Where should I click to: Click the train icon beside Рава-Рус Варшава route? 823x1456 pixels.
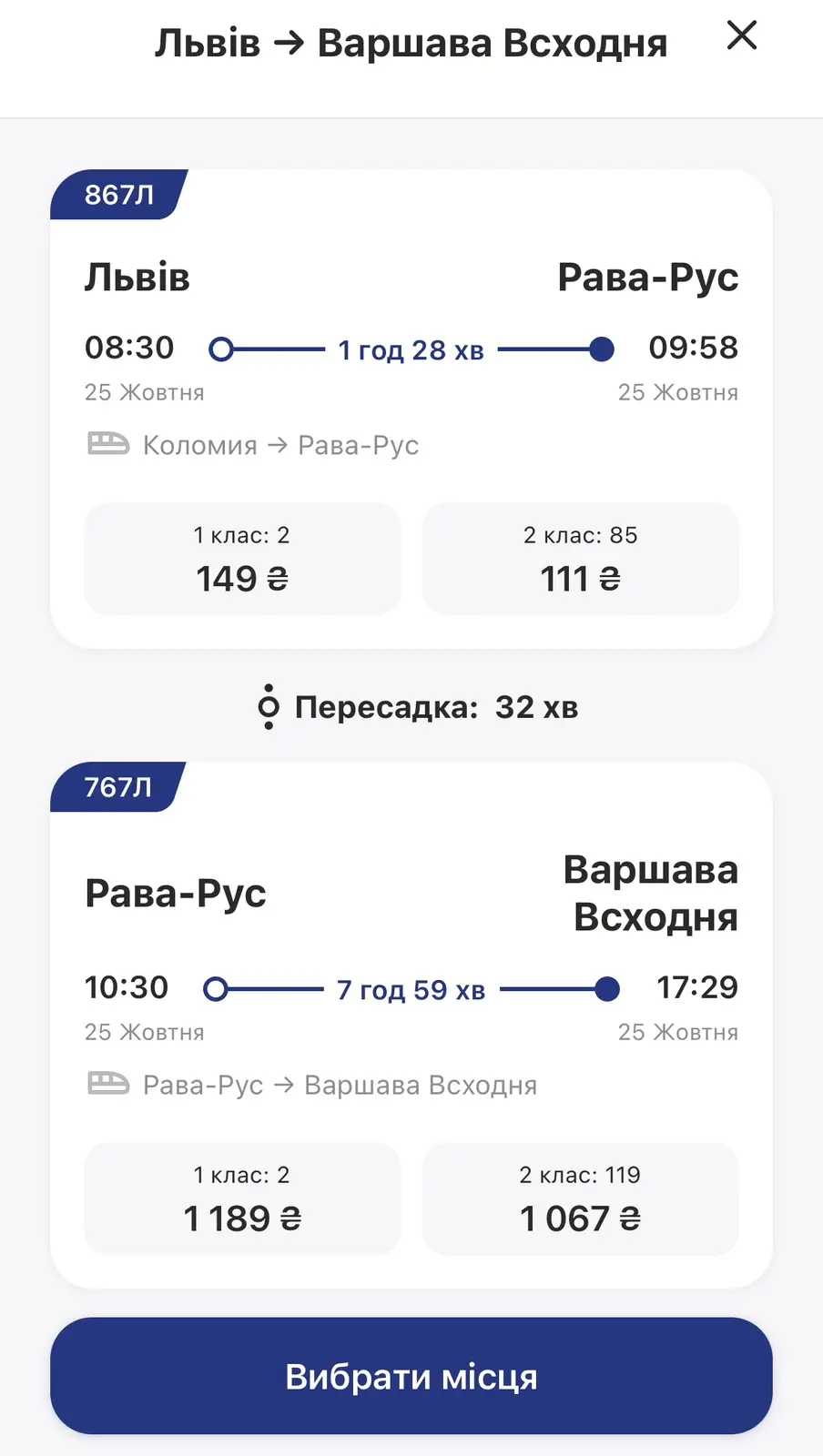point(109,1085)
